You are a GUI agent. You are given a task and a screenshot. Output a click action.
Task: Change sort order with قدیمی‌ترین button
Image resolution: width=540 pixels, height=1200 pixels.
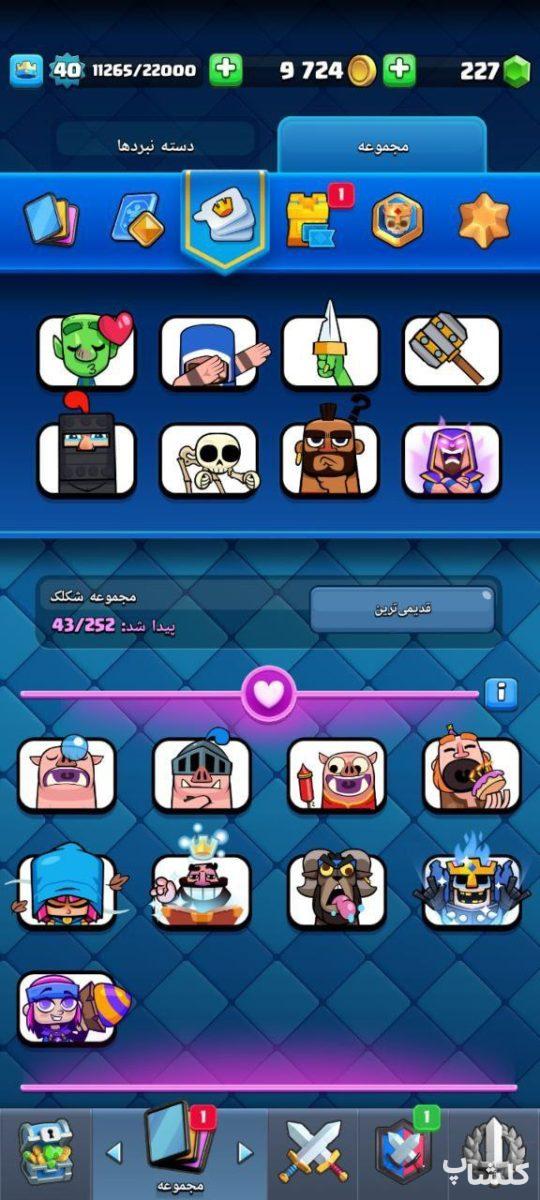(402, 608)
